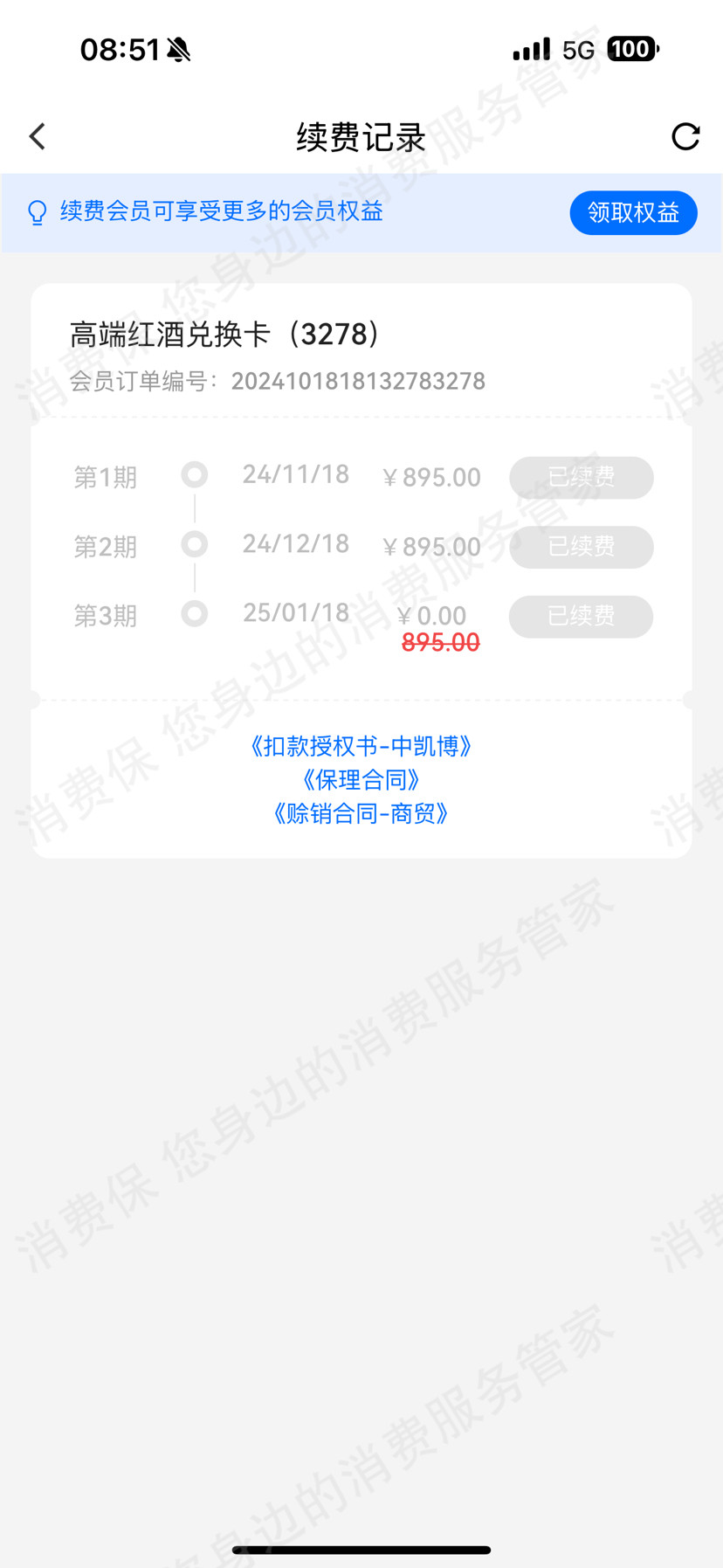This screenshot has height=1568, width=723.
Task: Tap 已续费 button for 第3期
Action: pyautogui.click(x=582, y=617)
